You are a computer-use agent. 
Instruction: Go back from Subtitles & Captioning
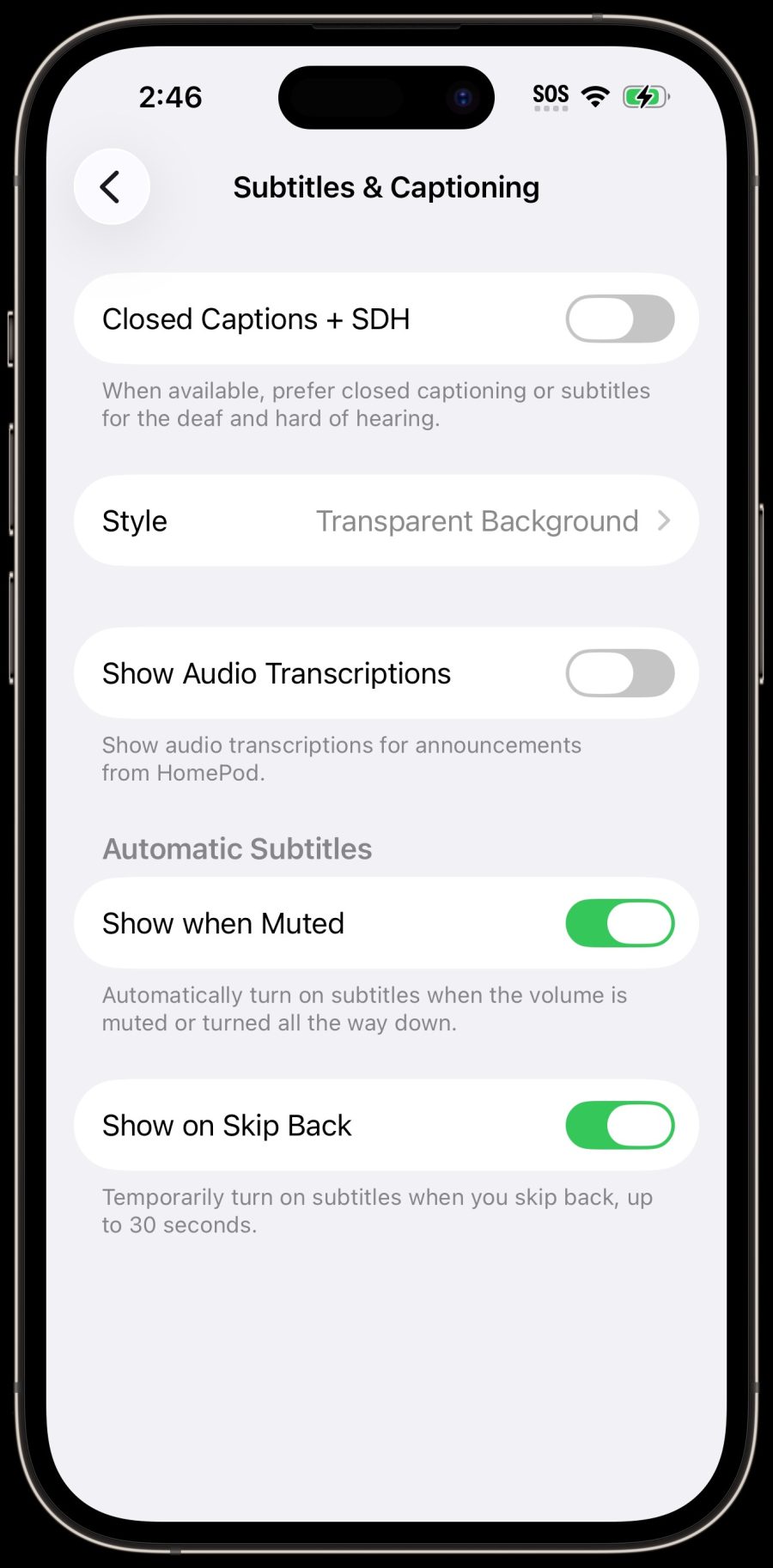[x=112, y=187]
